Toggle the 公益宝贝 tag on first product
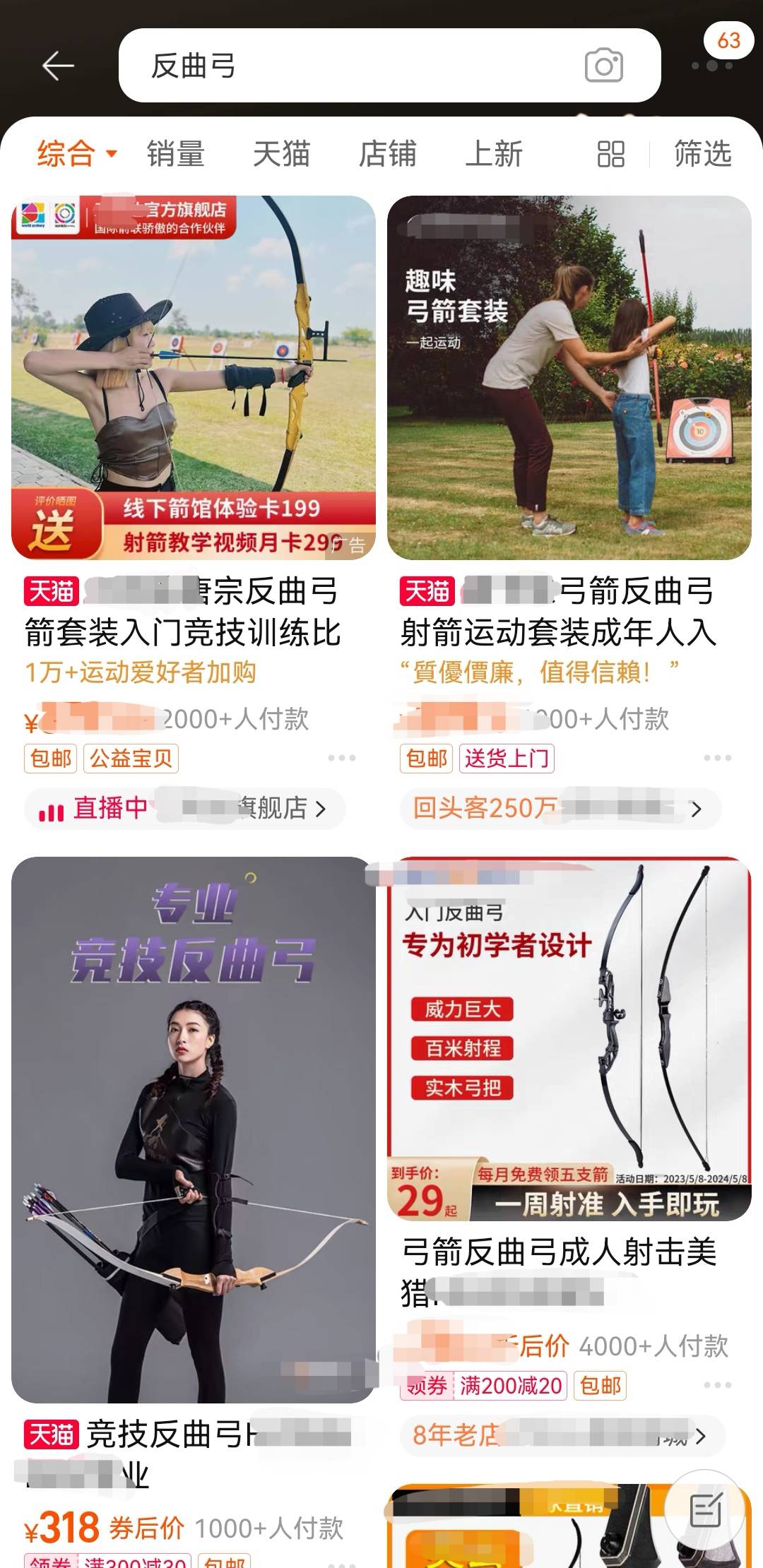Image resolution: width=763 pixels, height=1568 pixels. pos(132,758)
